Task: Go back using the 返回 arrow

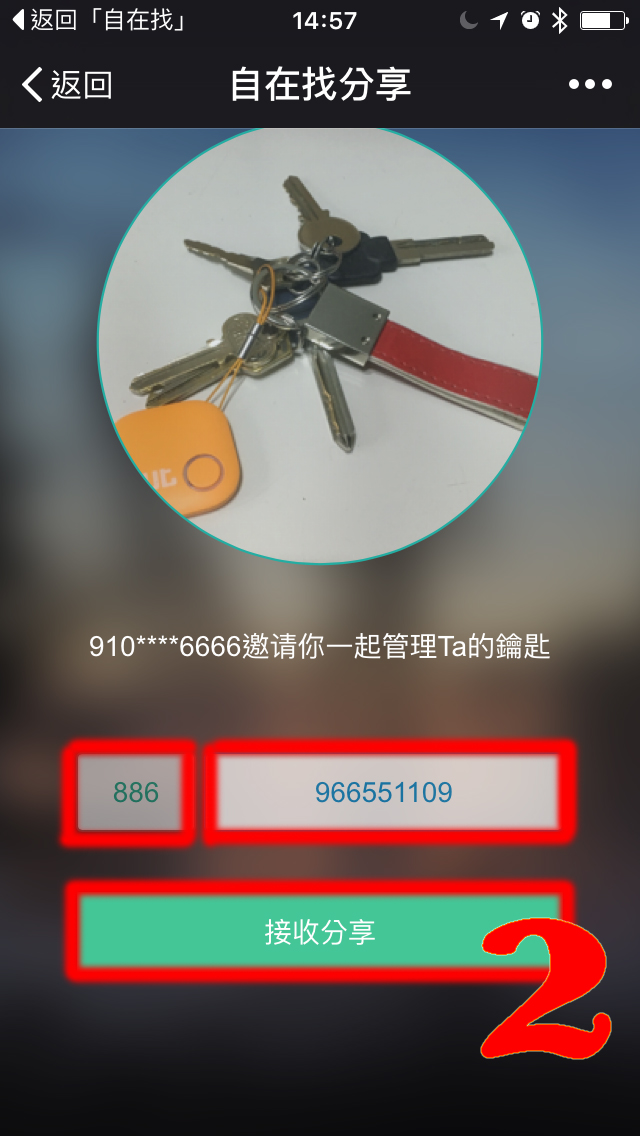Action: [x=66, y=85]
